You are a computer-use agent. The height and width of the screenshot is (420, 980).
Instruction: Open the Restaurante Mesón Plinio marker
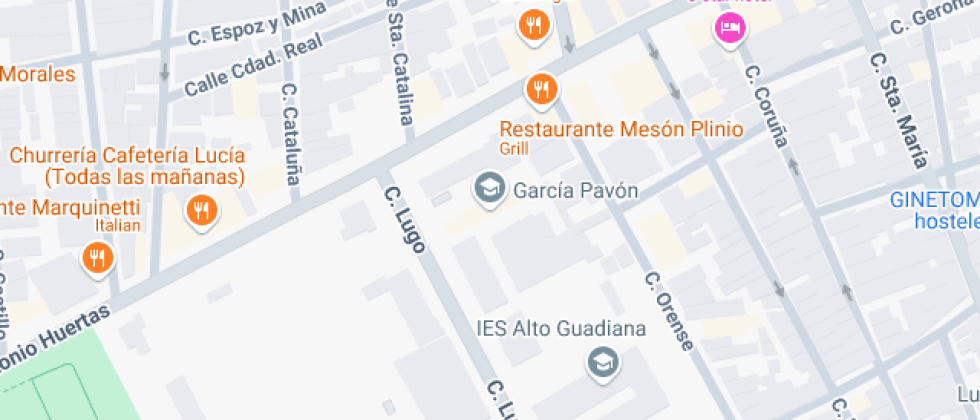[x=541, y=91]
